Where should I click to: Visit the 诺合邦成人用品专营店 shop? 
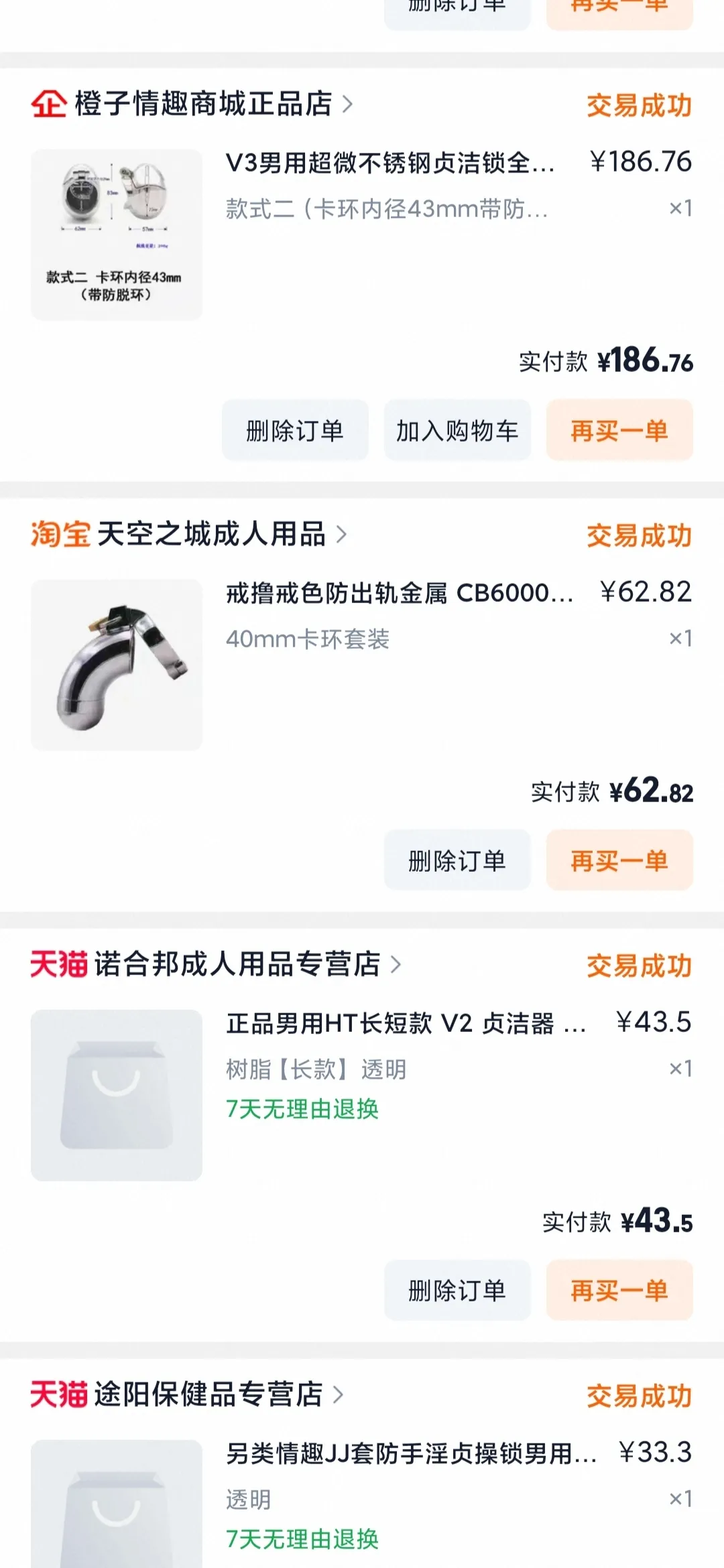tap(237, 965)
